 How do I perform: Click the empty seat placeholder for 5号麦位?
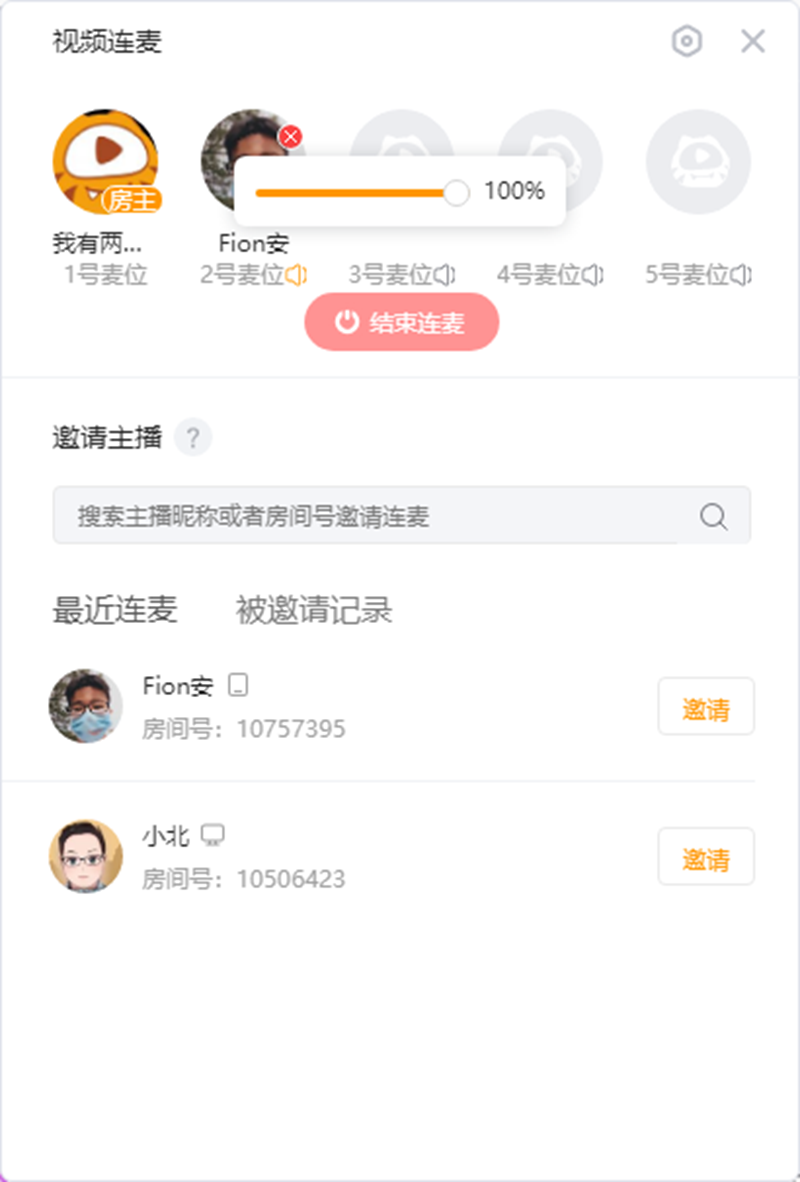pyautogui.click(x=699, y=162)
